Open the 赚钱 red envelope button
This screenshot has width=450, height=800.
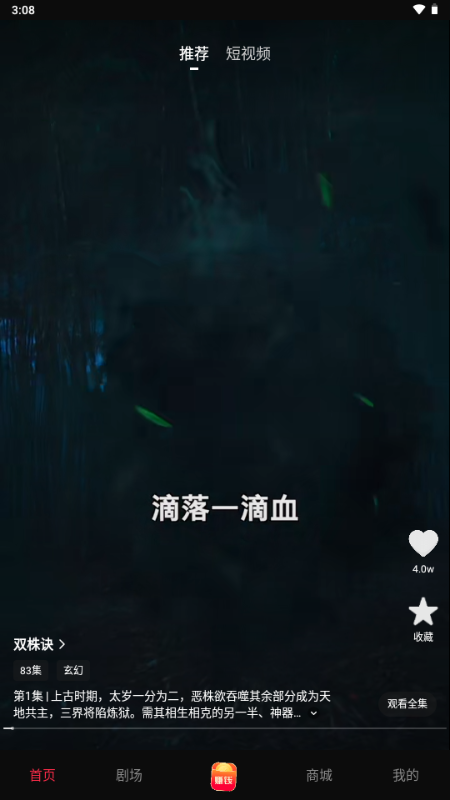click(224, 776)
